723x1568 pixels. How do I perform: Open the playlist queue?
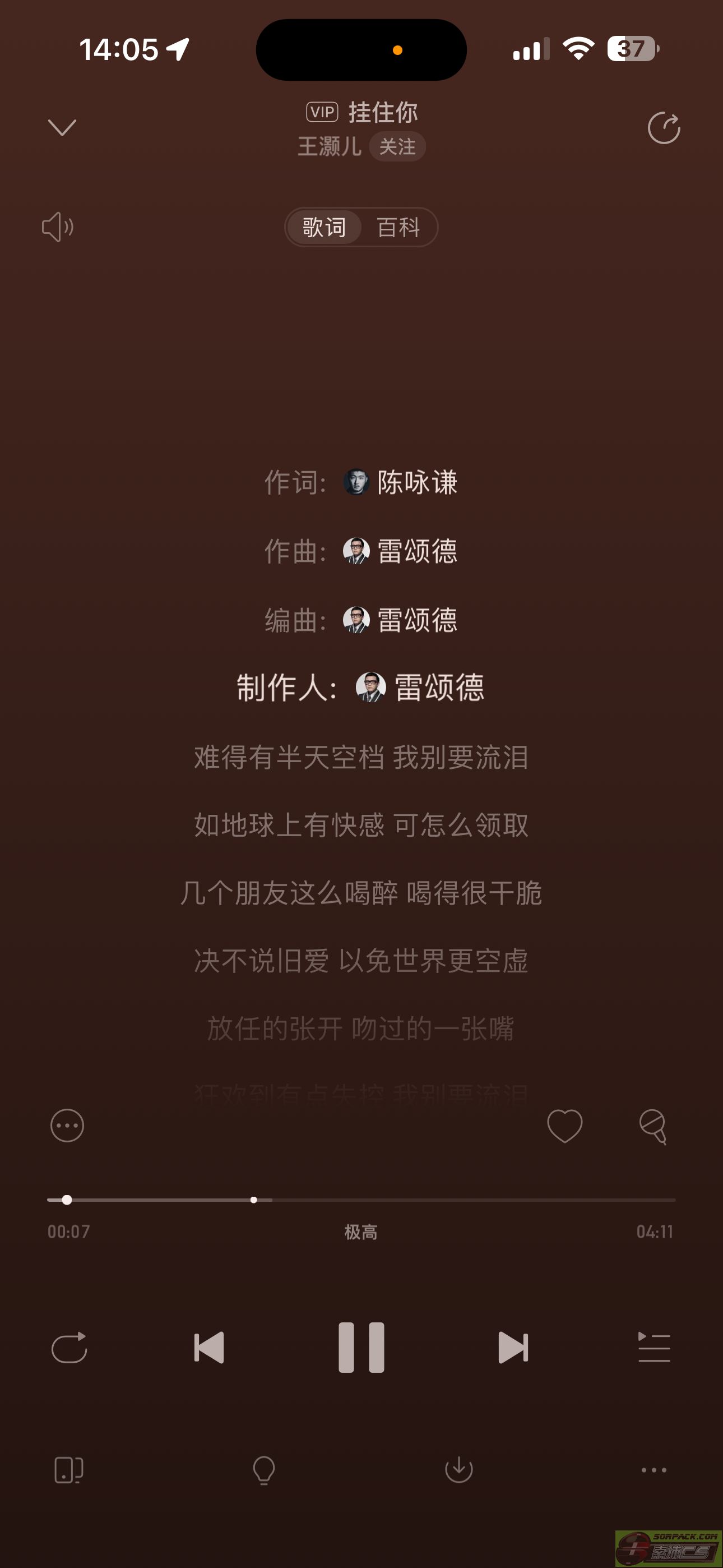[654, 1348]
